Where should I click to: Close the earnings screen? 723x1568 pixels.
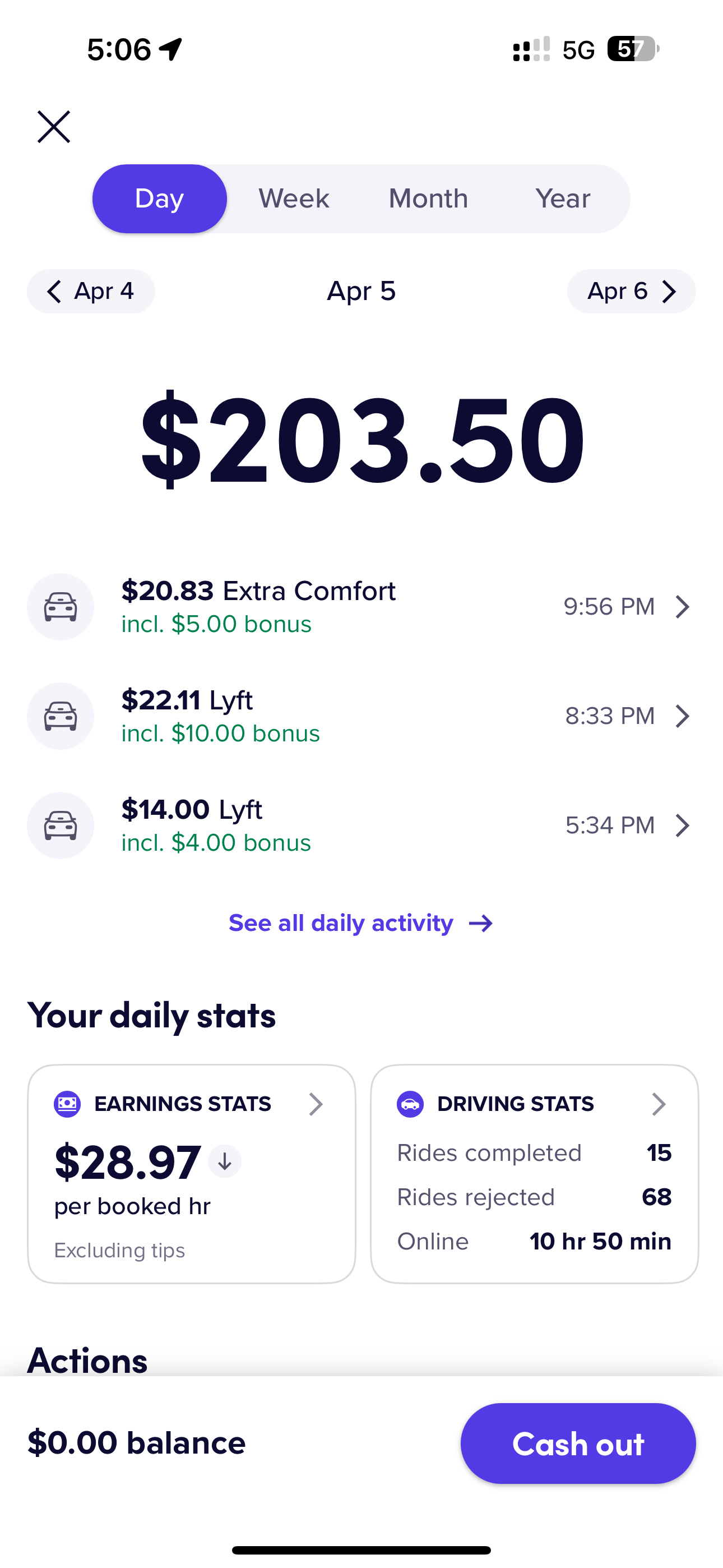click(54, 127)
